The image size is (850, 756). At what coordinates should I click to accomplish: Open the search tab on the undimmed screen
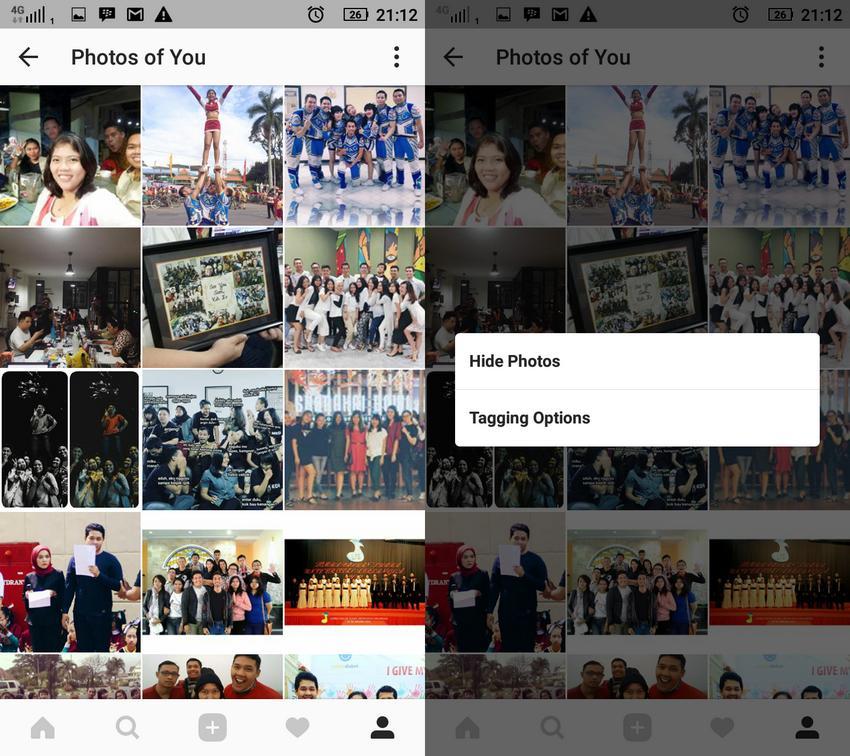point(127,728)
